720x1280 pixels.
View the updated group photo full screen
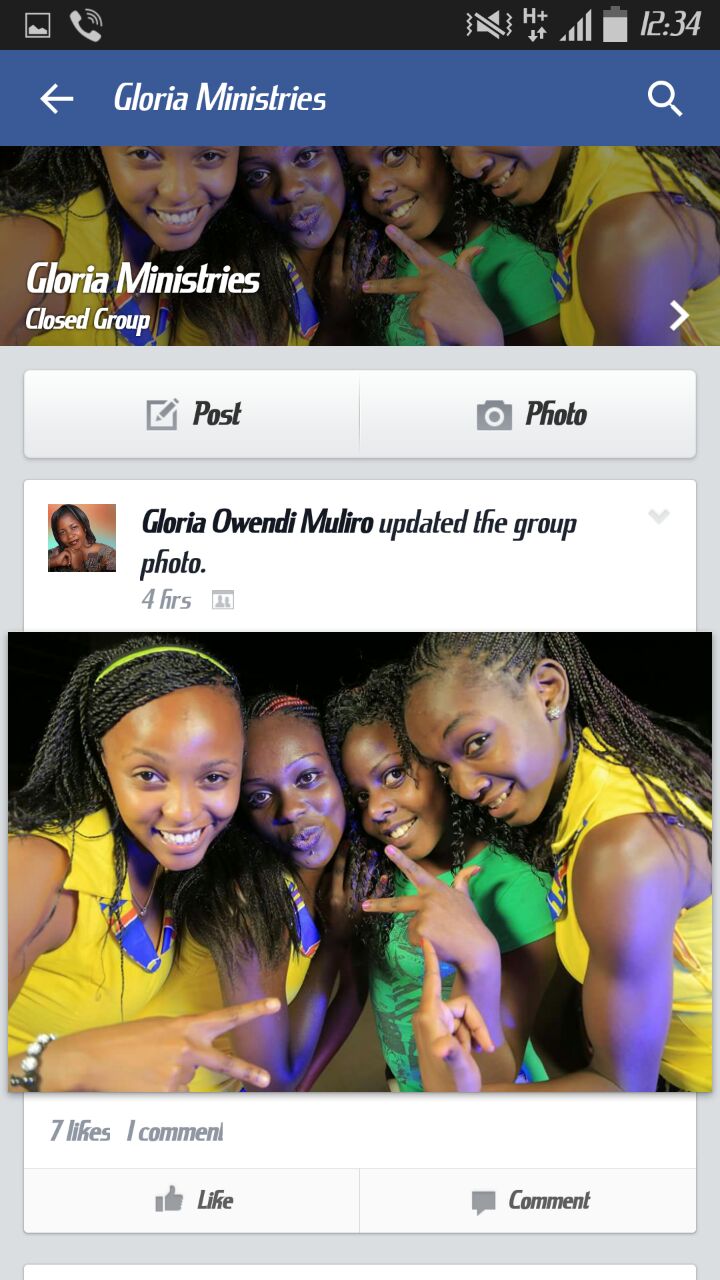(x=360, y=862)
